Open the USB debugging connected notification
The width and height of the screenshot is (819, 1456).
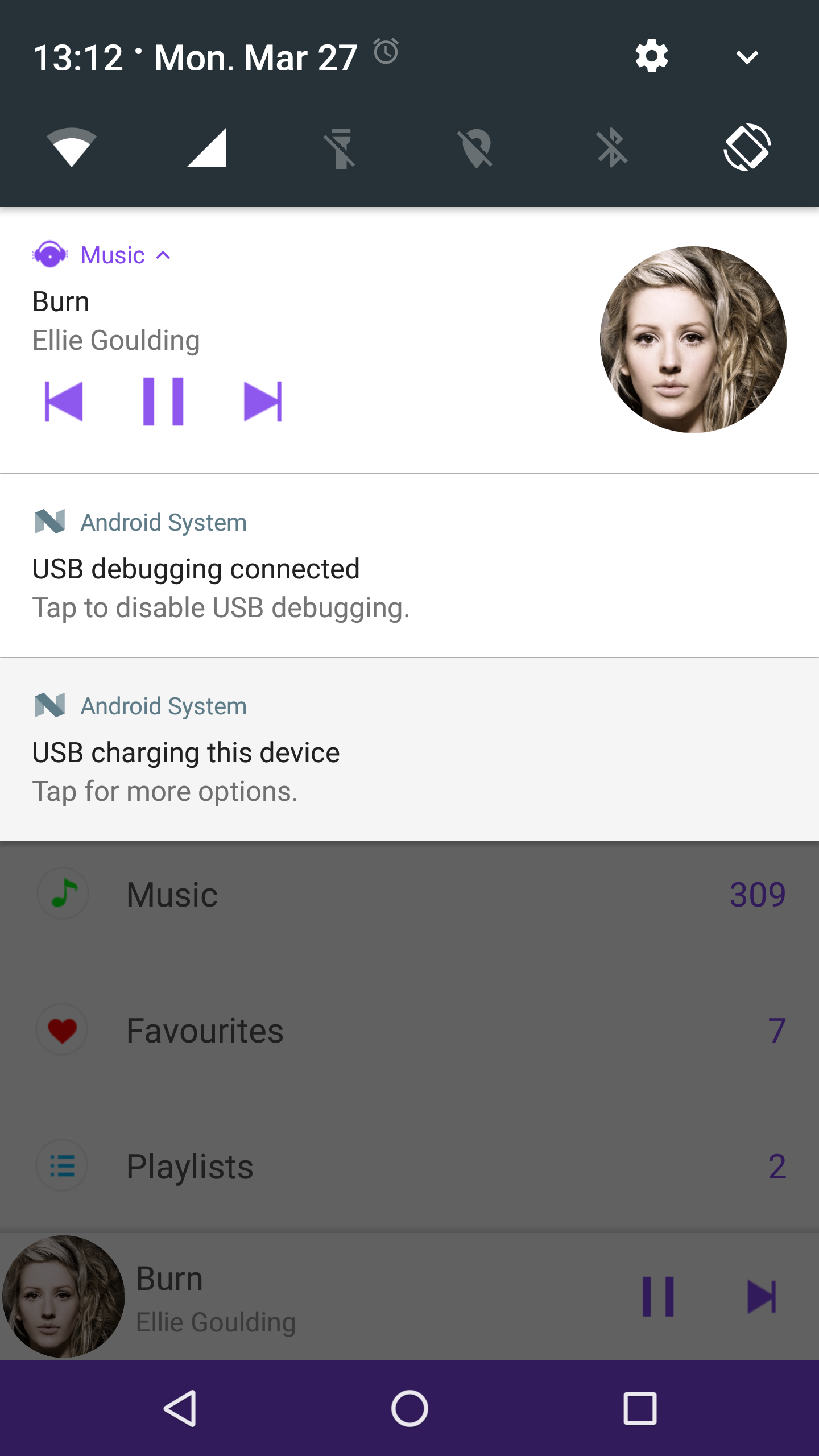point(409,569)
